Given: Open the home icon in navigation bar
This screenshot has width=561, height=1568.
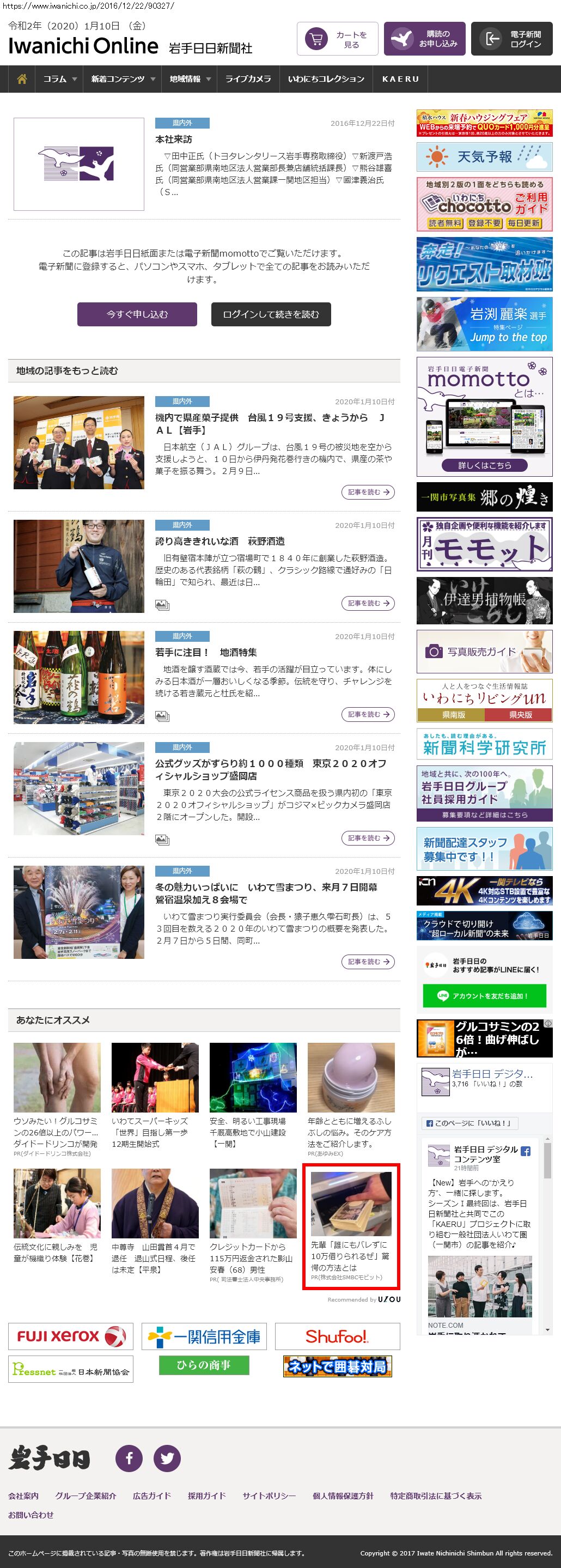Looking at the screenshot, I should (22, 79).
